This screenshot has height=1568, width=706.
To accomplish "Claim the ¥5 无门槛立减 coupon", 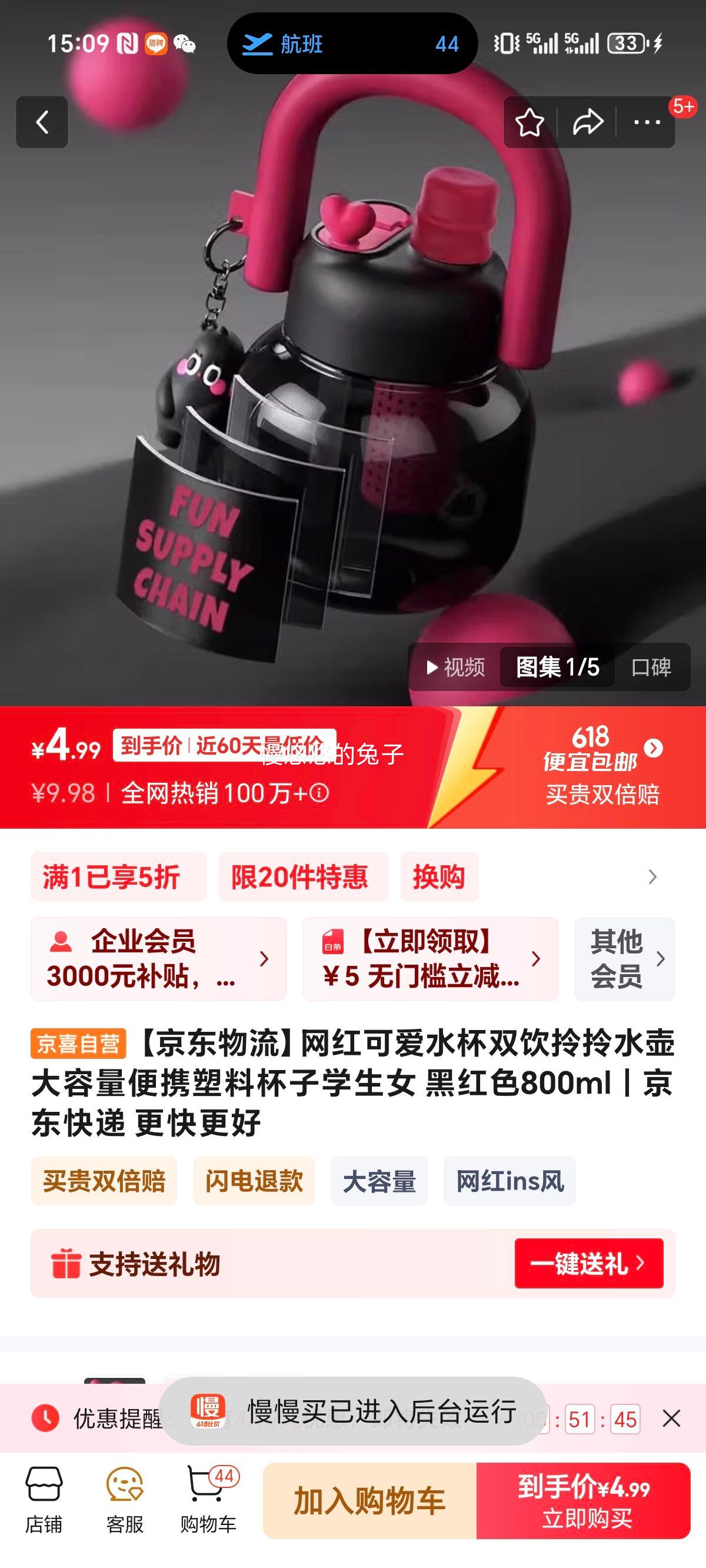I will pos(429,959).
